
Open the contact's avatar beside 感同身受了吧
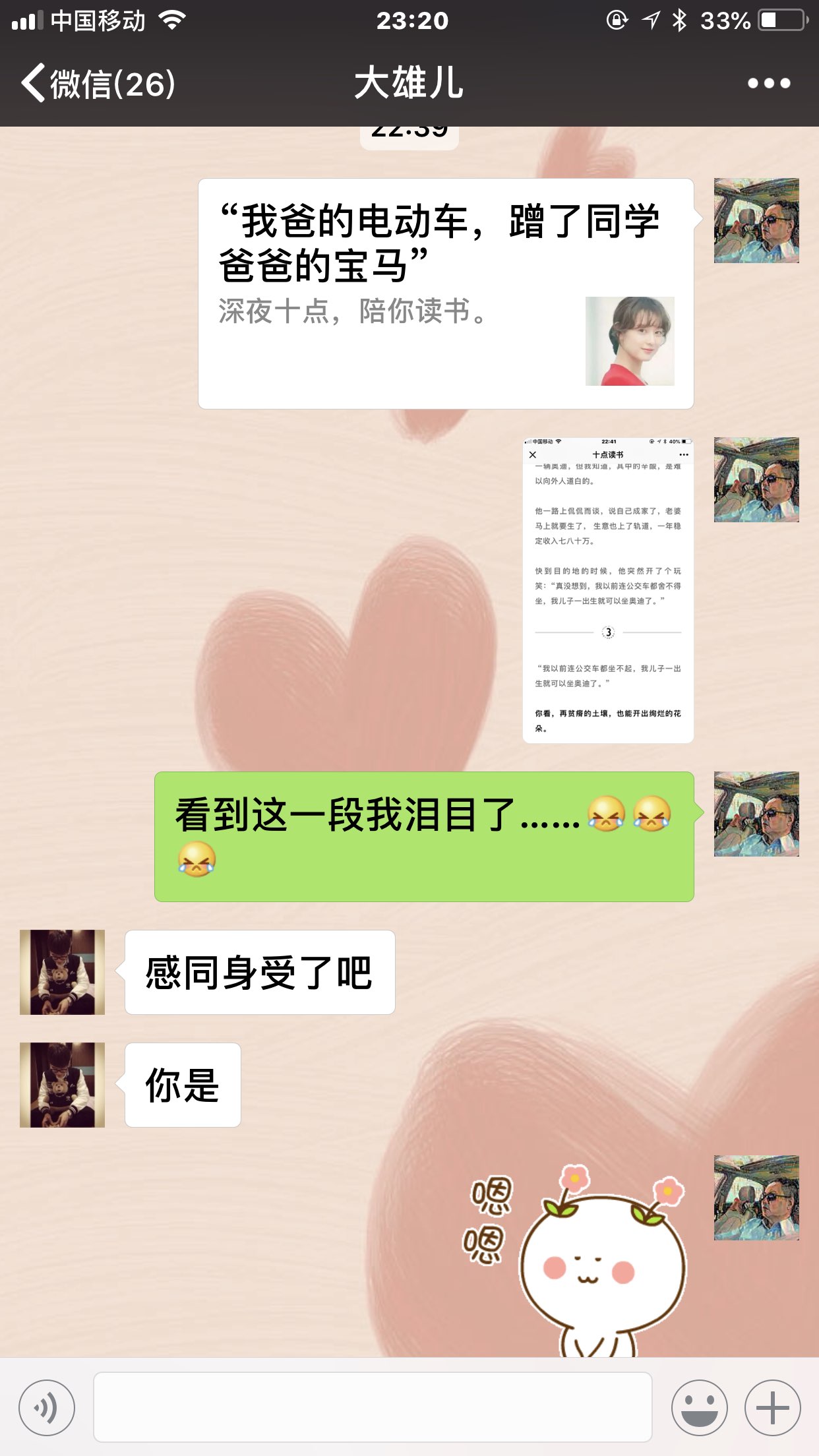[x=63, y=972]
